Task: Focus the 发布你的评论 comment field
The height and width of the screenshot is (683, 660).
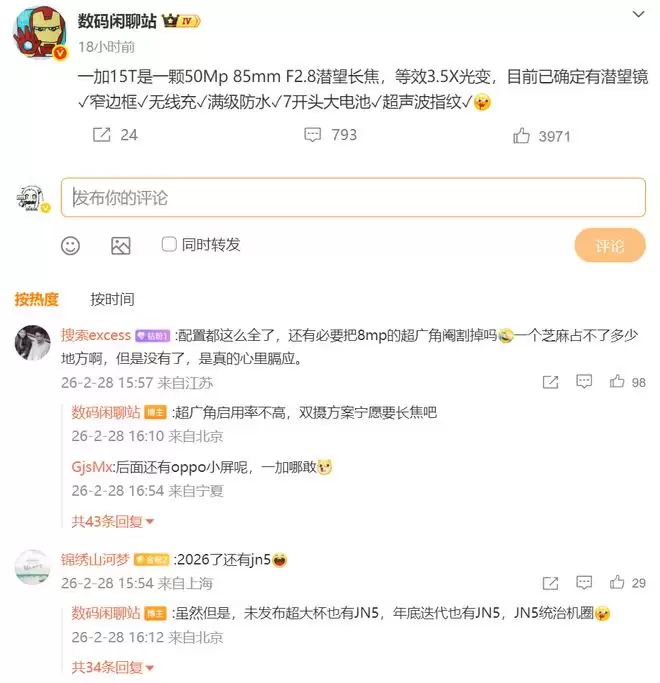Action: (353, 197)
